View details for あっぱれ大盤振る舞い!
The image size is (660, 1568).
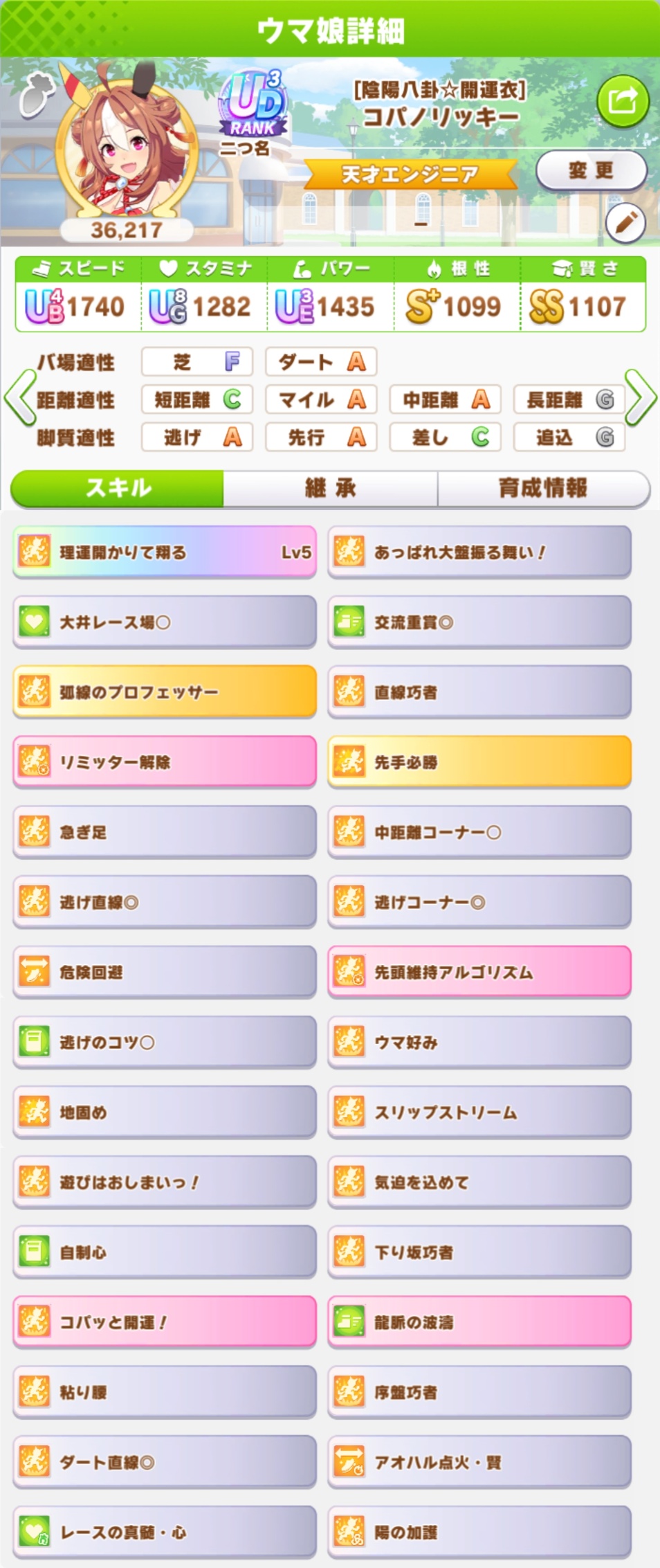479,552
